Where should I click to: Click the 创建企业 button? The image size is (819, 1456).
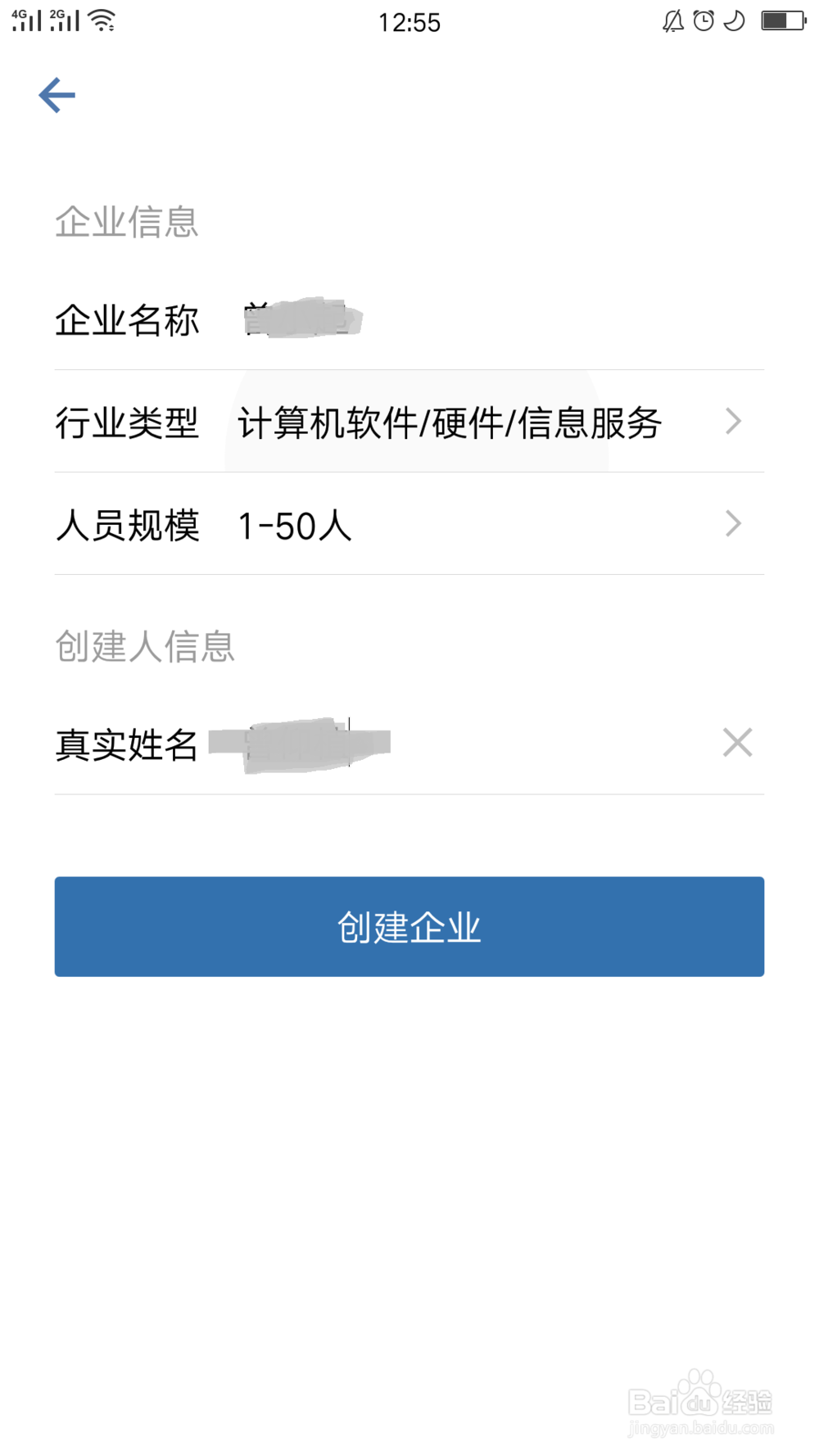click(x=409, y=926)
